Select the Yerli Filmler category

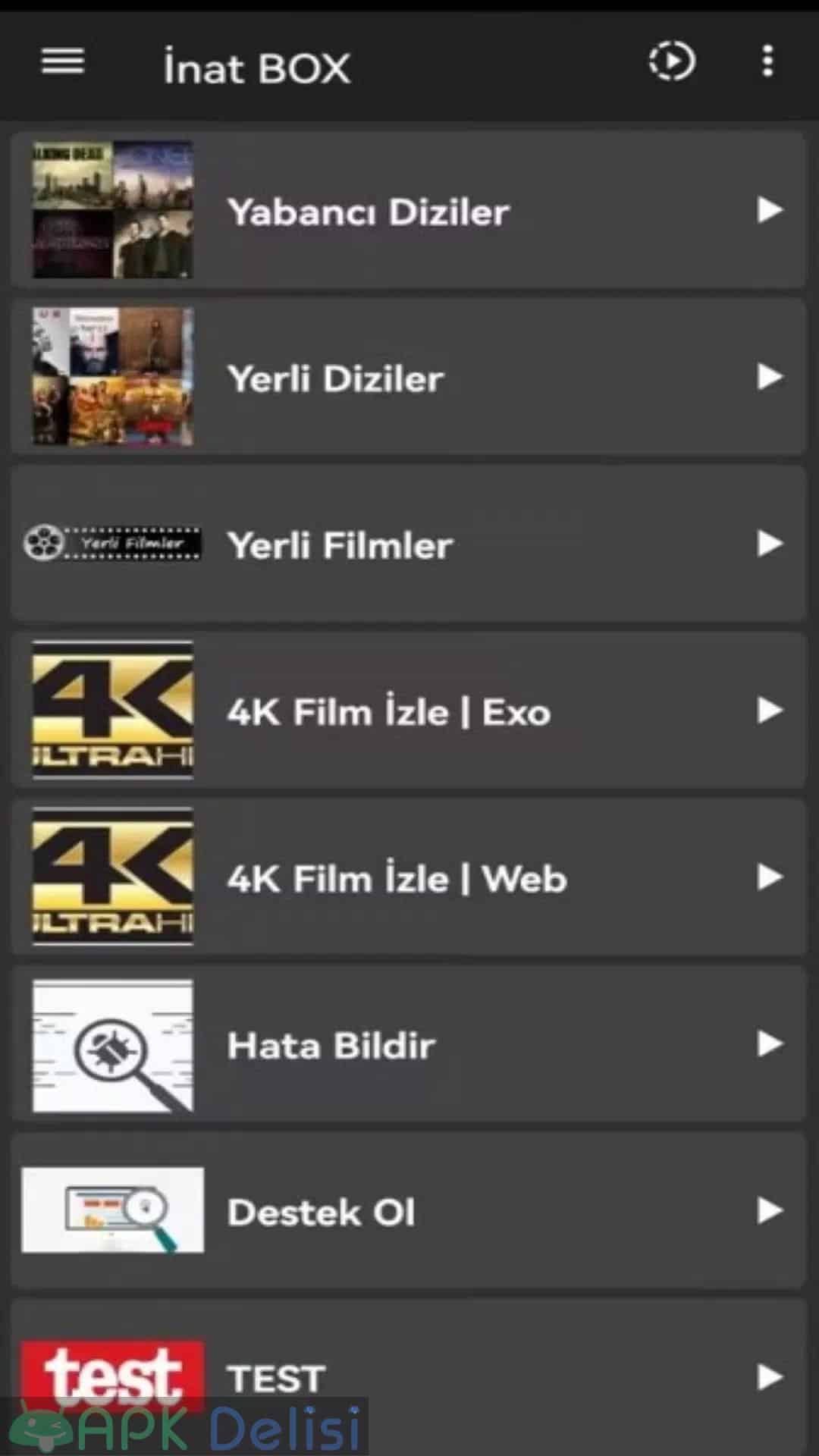[340, 544]
